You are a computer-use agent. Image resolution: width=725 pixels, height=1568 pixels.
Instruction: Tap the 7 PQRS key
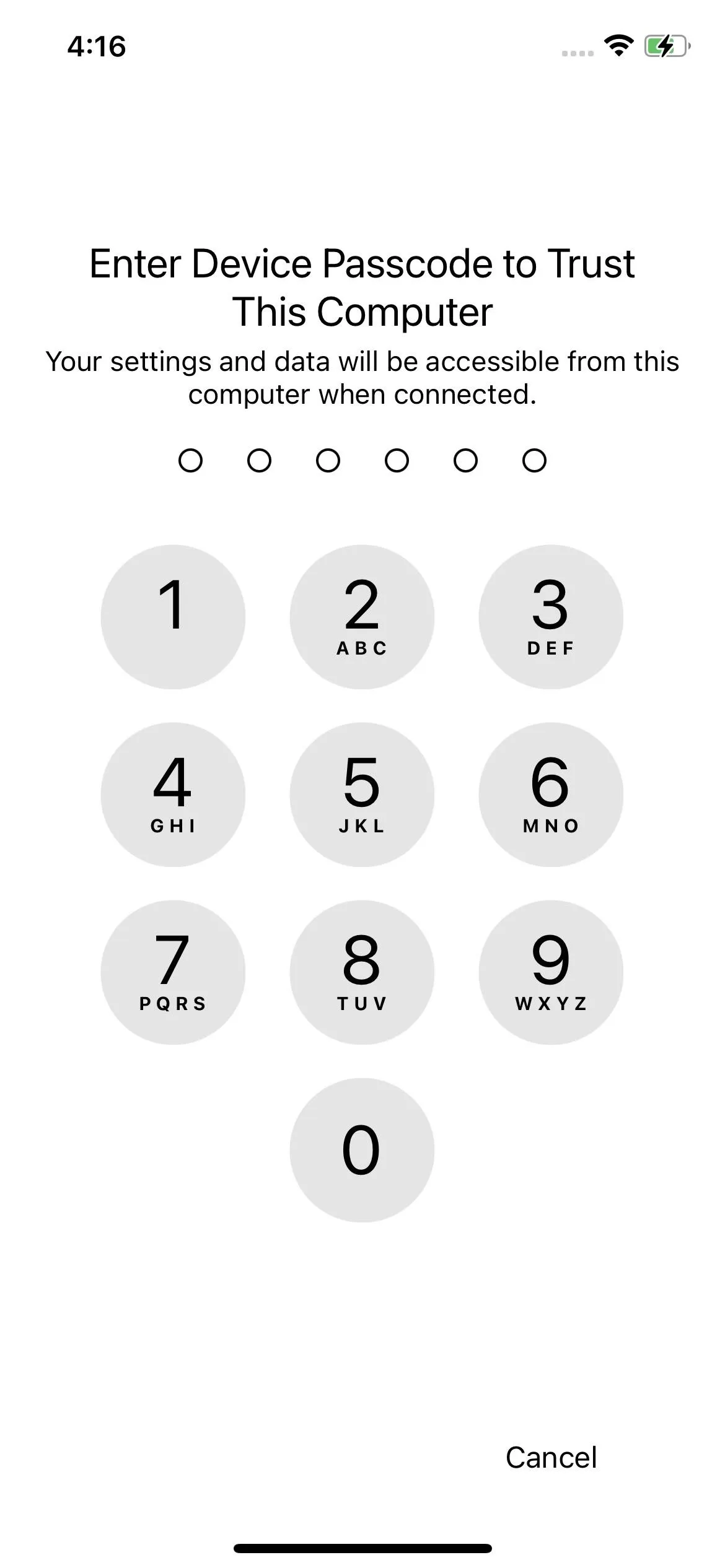[173, 972]
